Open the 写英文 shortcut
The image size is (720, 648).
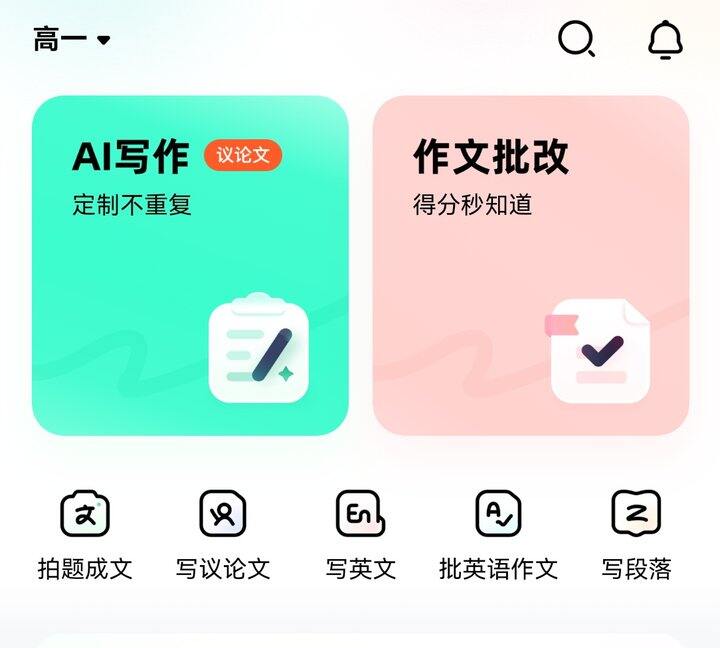pyautogui.click(x=361, y=536)
